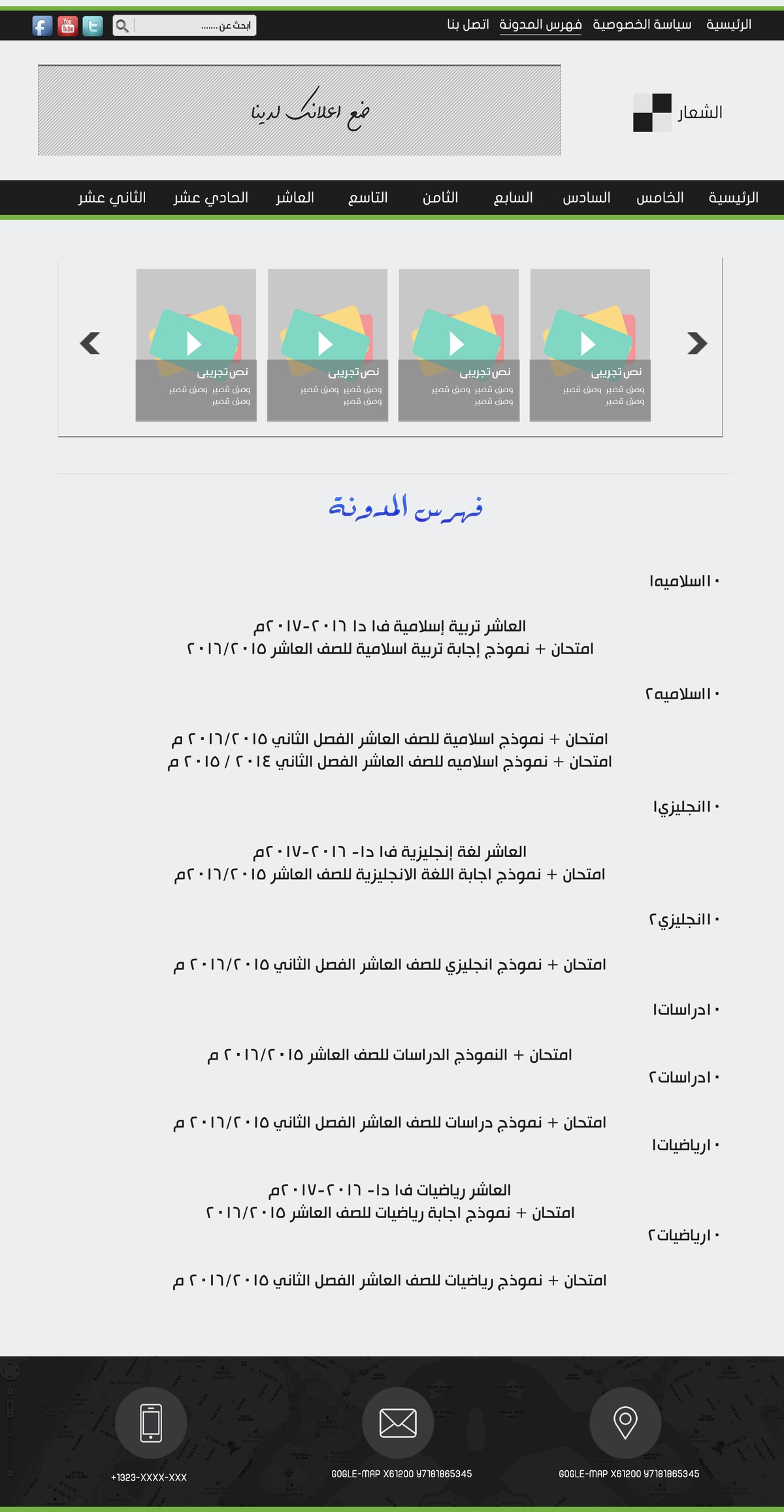Open the Twitter profile icon

(93, 26)
